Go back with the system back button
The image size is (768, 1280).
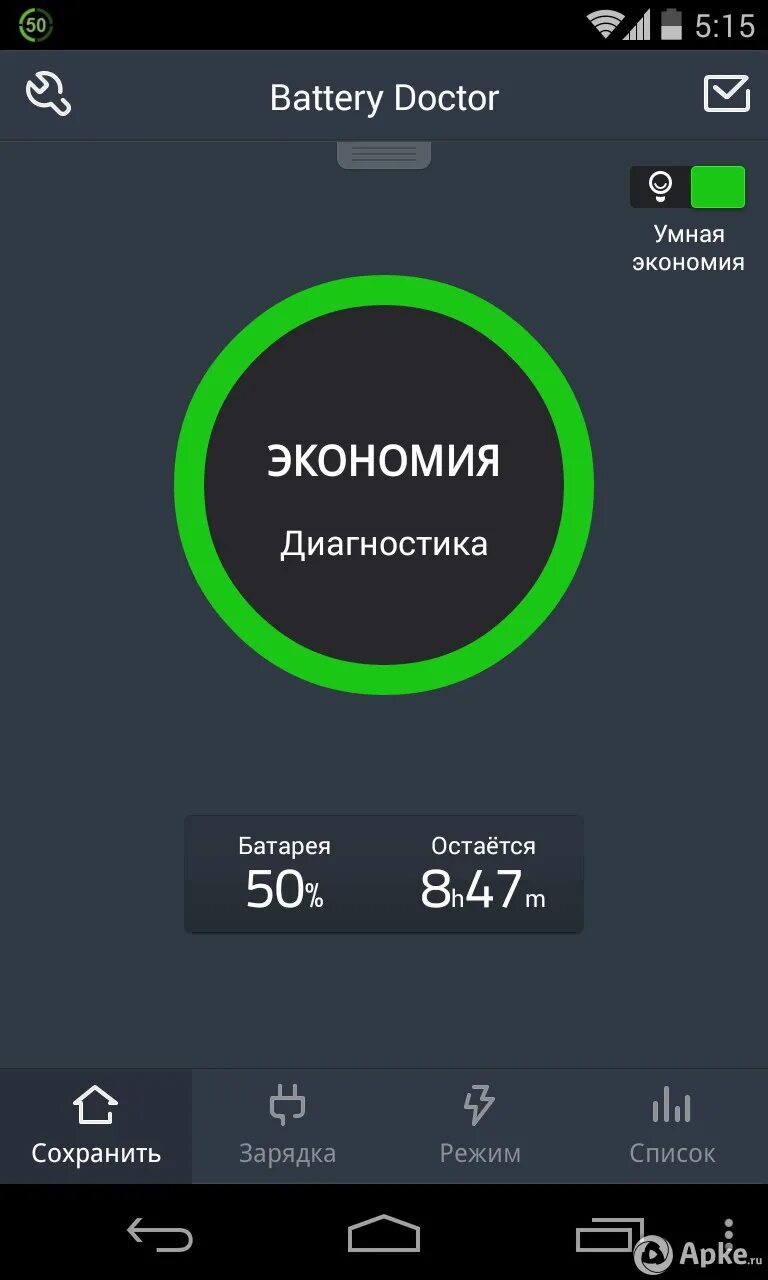click(x=160, y=1235)
